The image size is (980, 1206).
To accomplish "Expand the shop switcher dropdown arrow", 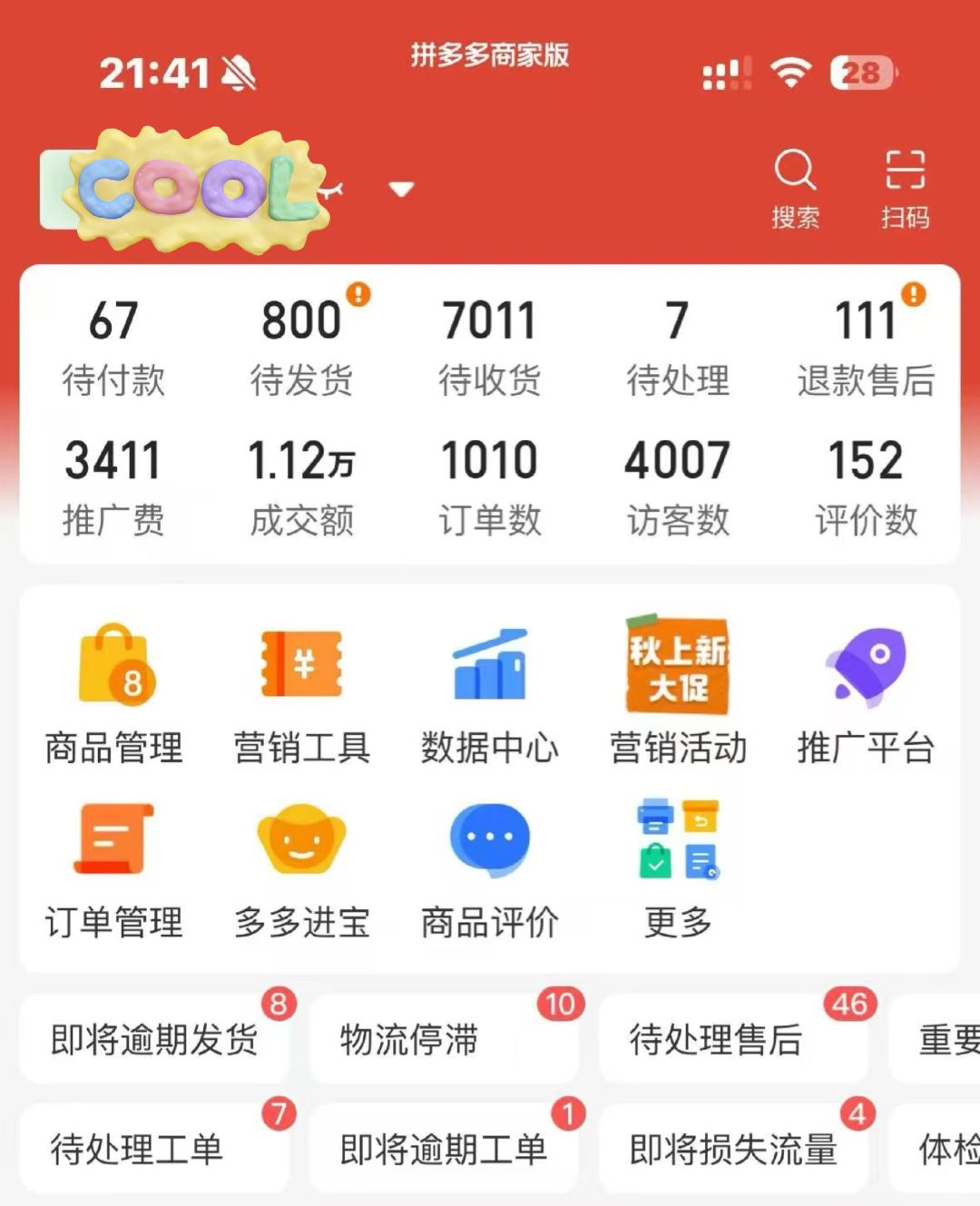I will 401,189.
